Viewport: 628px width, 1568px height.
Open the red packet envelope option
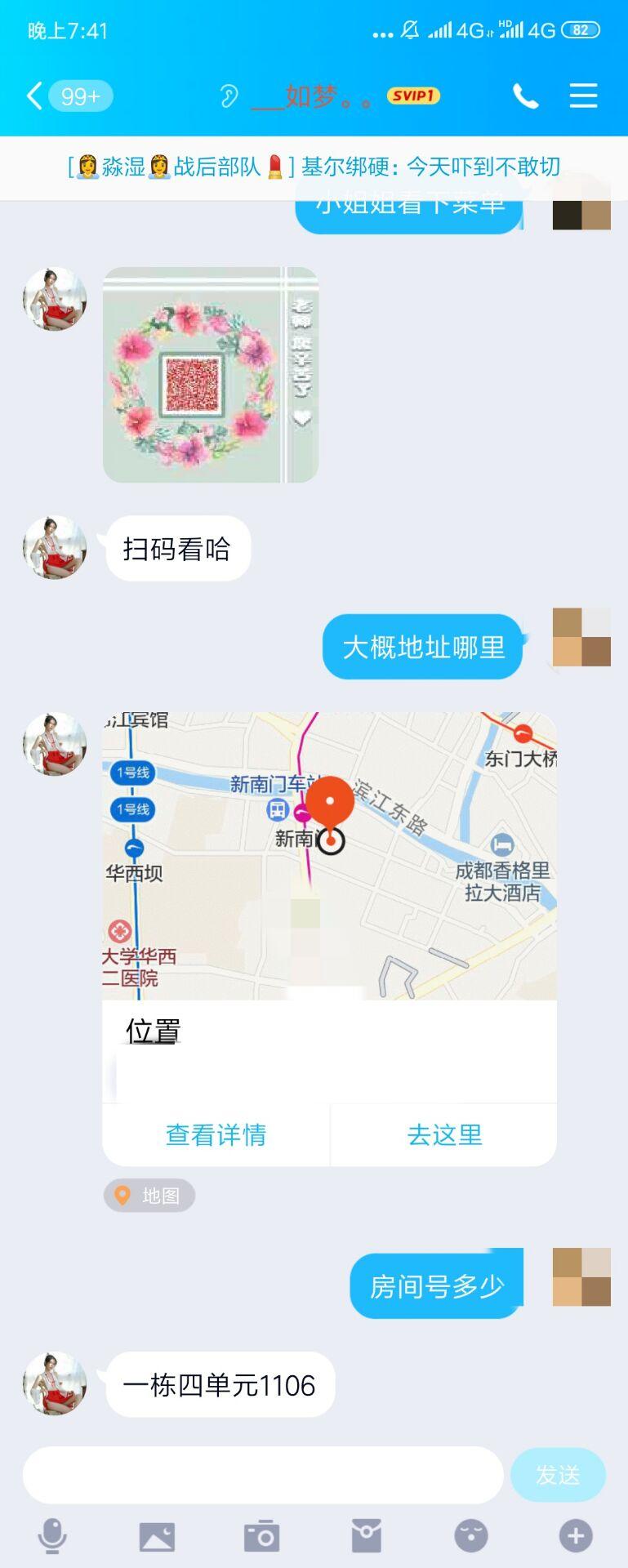click(366, 1536)
